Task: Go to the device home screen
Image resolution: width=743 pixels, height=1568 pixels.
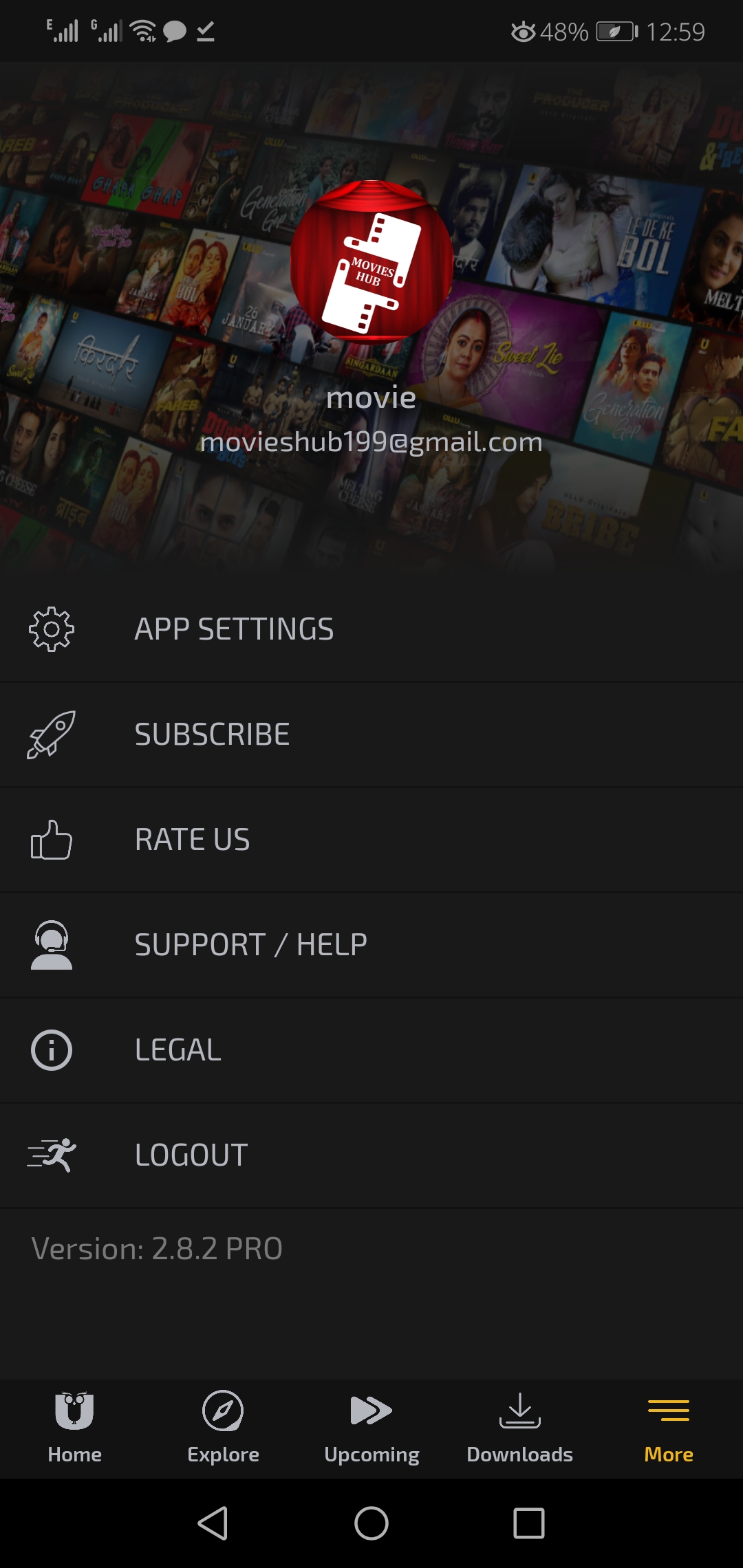Action: point(371,1523)
